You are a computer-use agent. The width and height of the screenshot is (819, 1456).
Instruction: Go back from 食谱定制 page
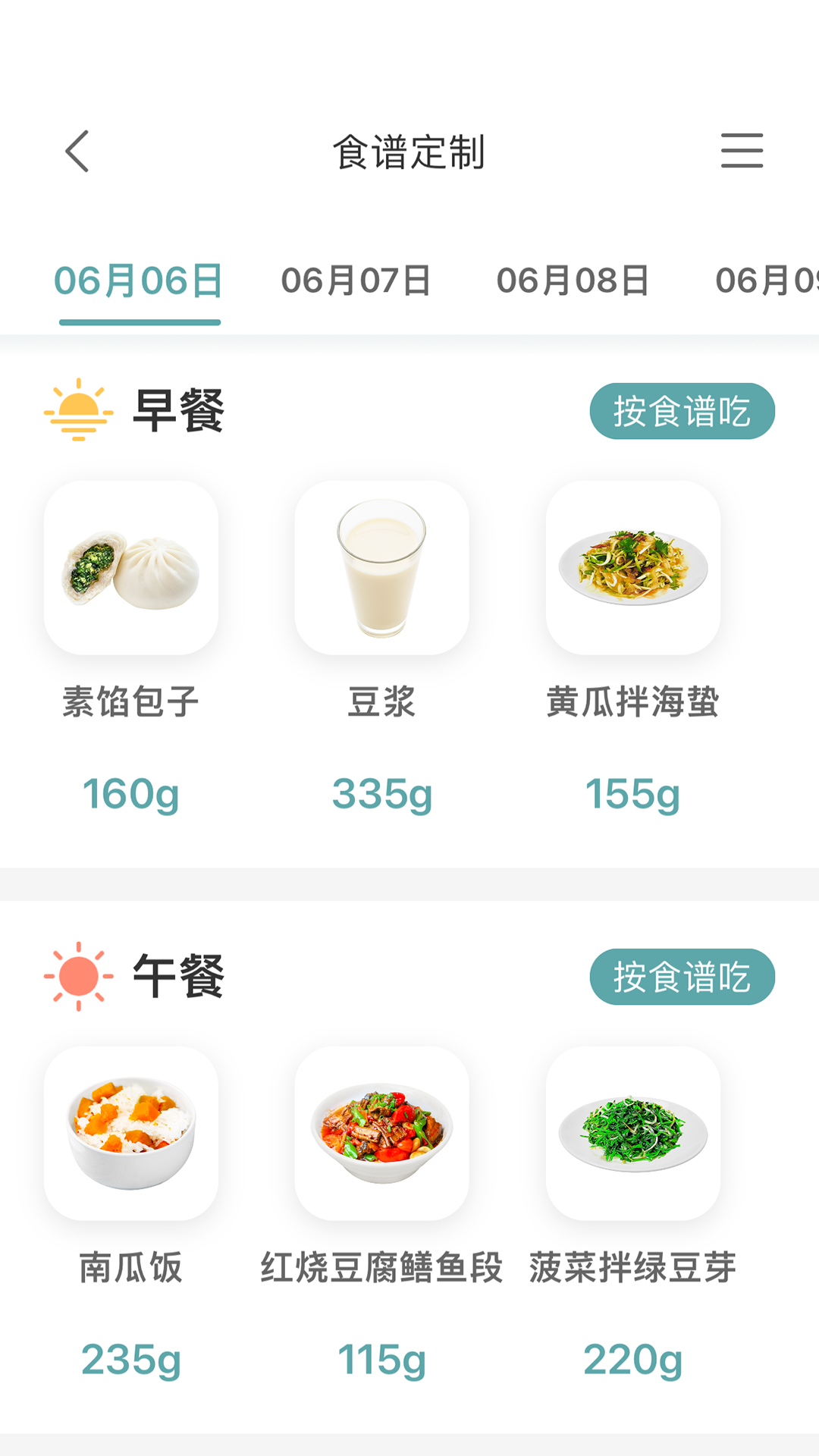(x=77, y=151)
